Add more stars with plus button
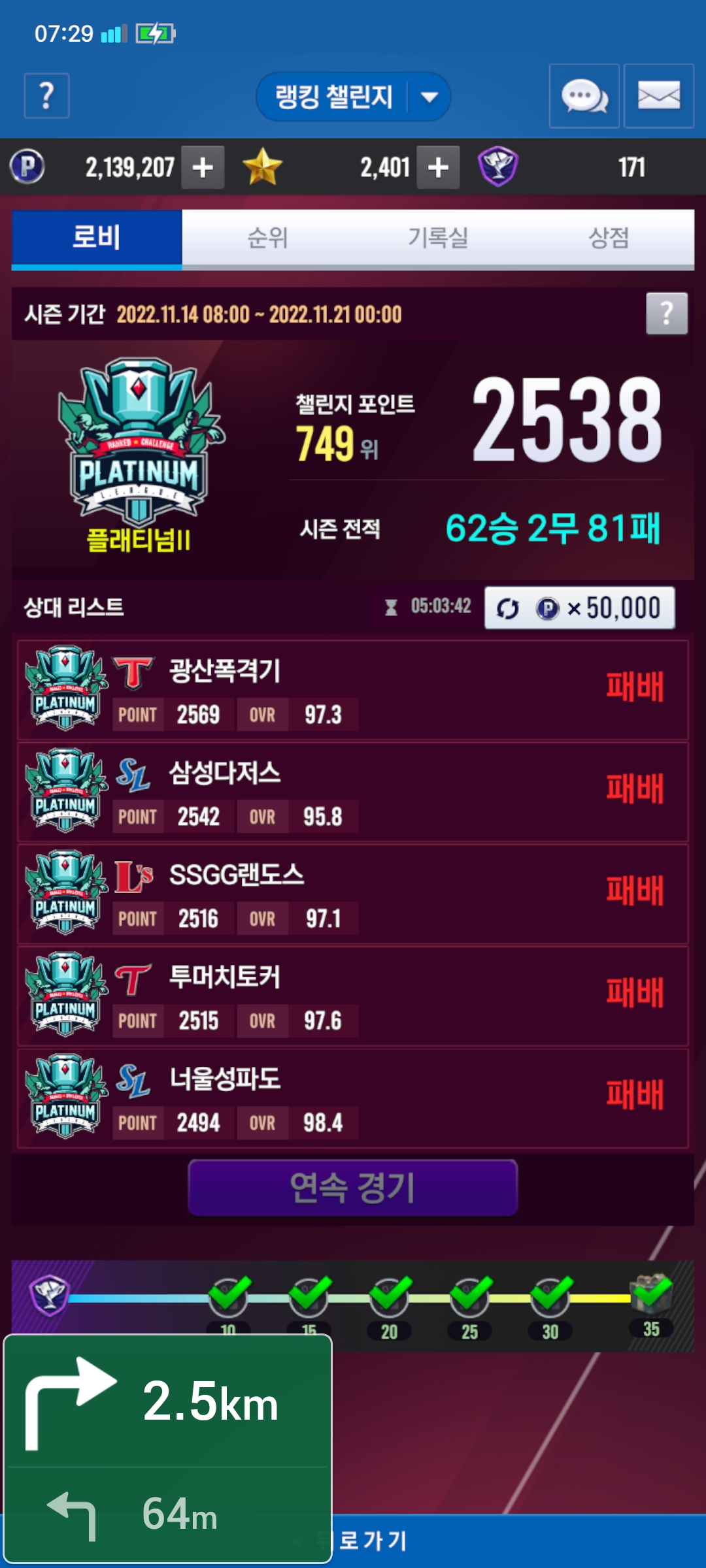 tap(438, 168)
